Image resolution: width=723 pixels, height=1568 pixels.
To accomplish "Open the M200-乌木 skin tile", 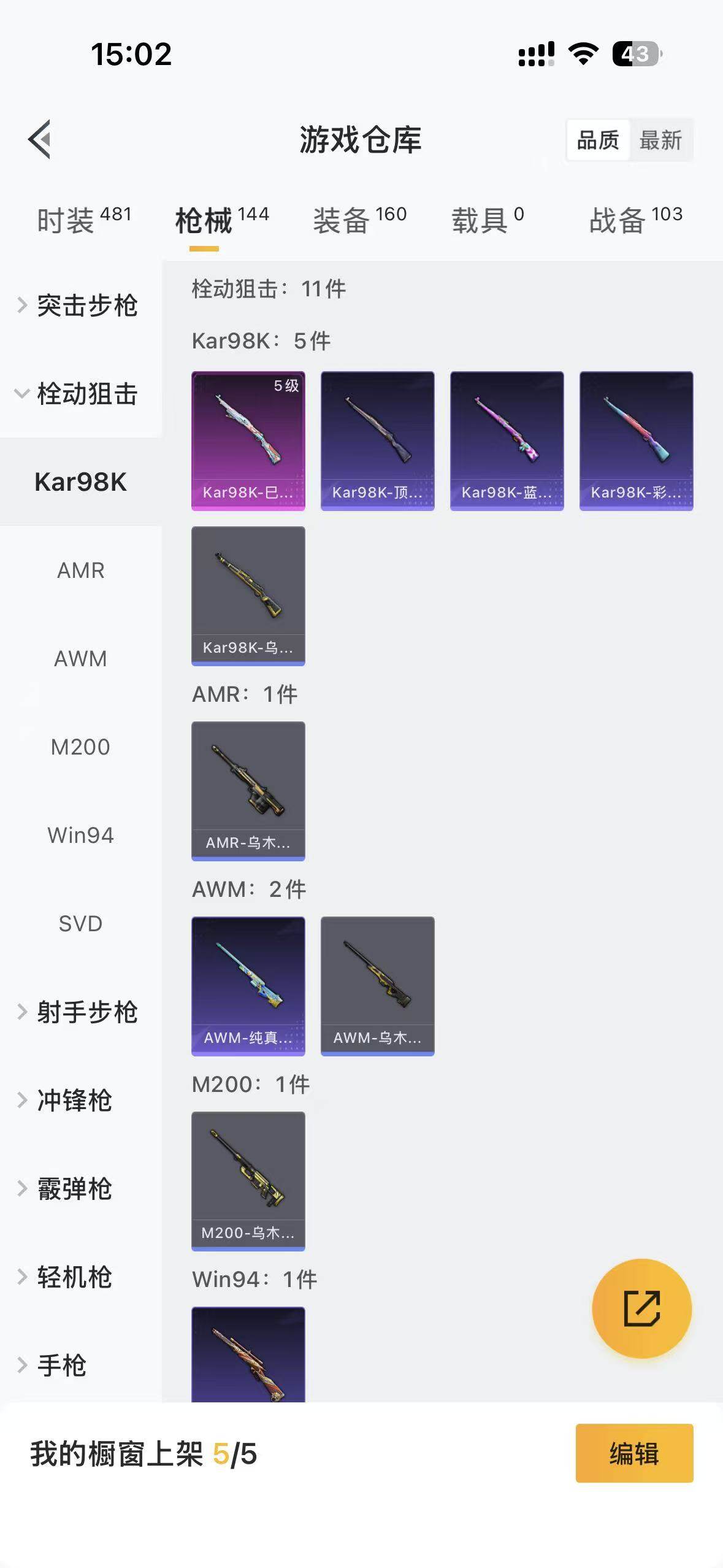I will tap(248, 1181).
